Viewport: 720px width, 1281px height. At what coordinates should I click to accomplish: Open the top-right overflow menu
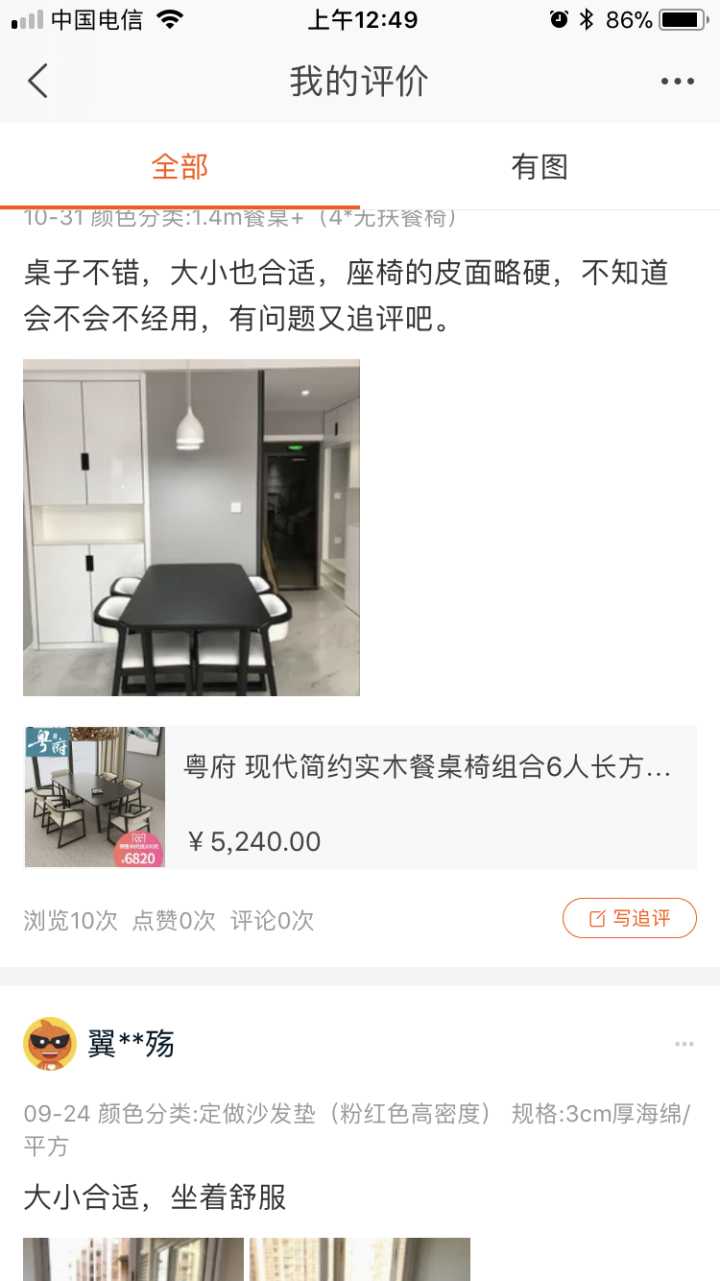click(677, 82)
